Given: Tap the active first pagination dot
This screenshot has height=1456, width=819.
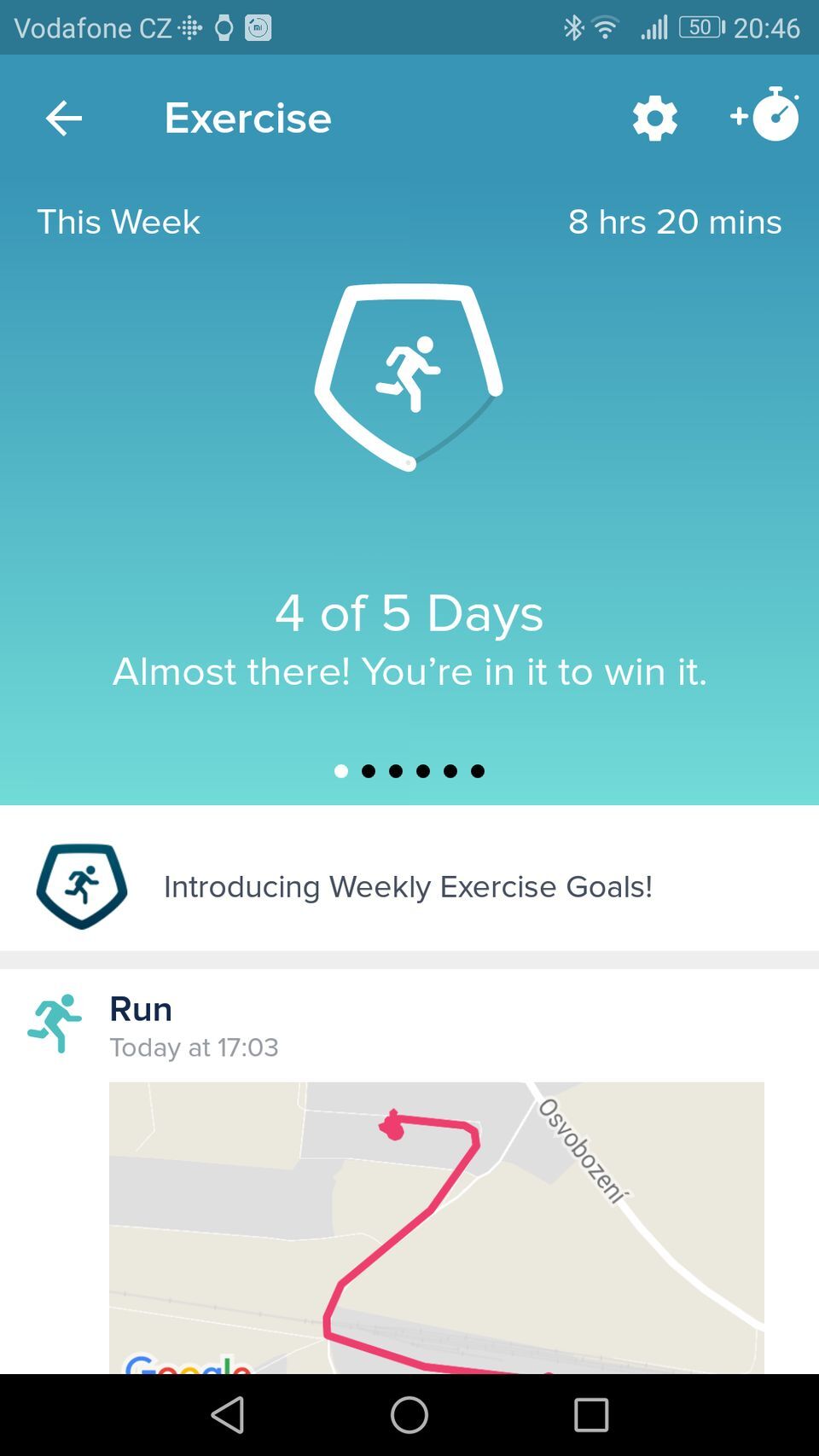Looking at the screenshot, I should click(x=341, y=770).
